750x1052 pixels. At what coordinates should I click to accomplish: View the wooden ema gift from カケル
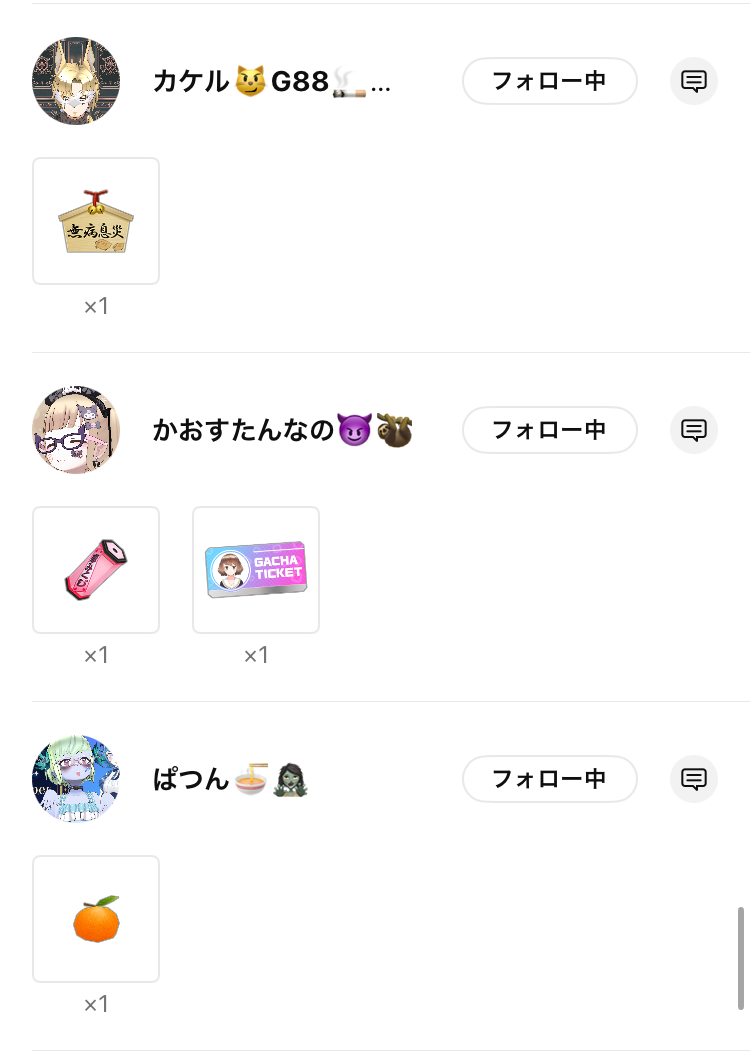(96, 221)
